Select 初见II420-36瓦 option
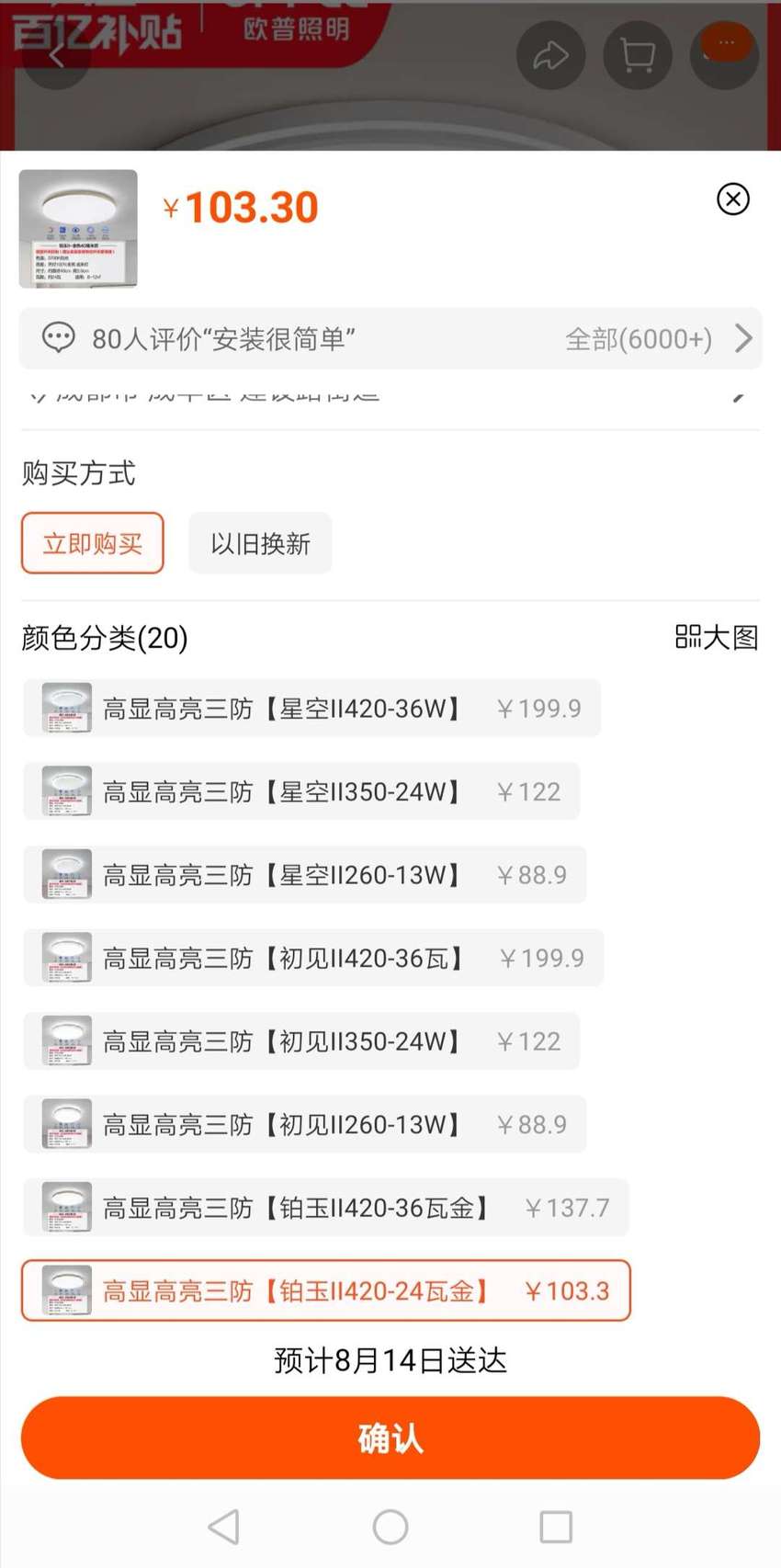 coord(313,958)
